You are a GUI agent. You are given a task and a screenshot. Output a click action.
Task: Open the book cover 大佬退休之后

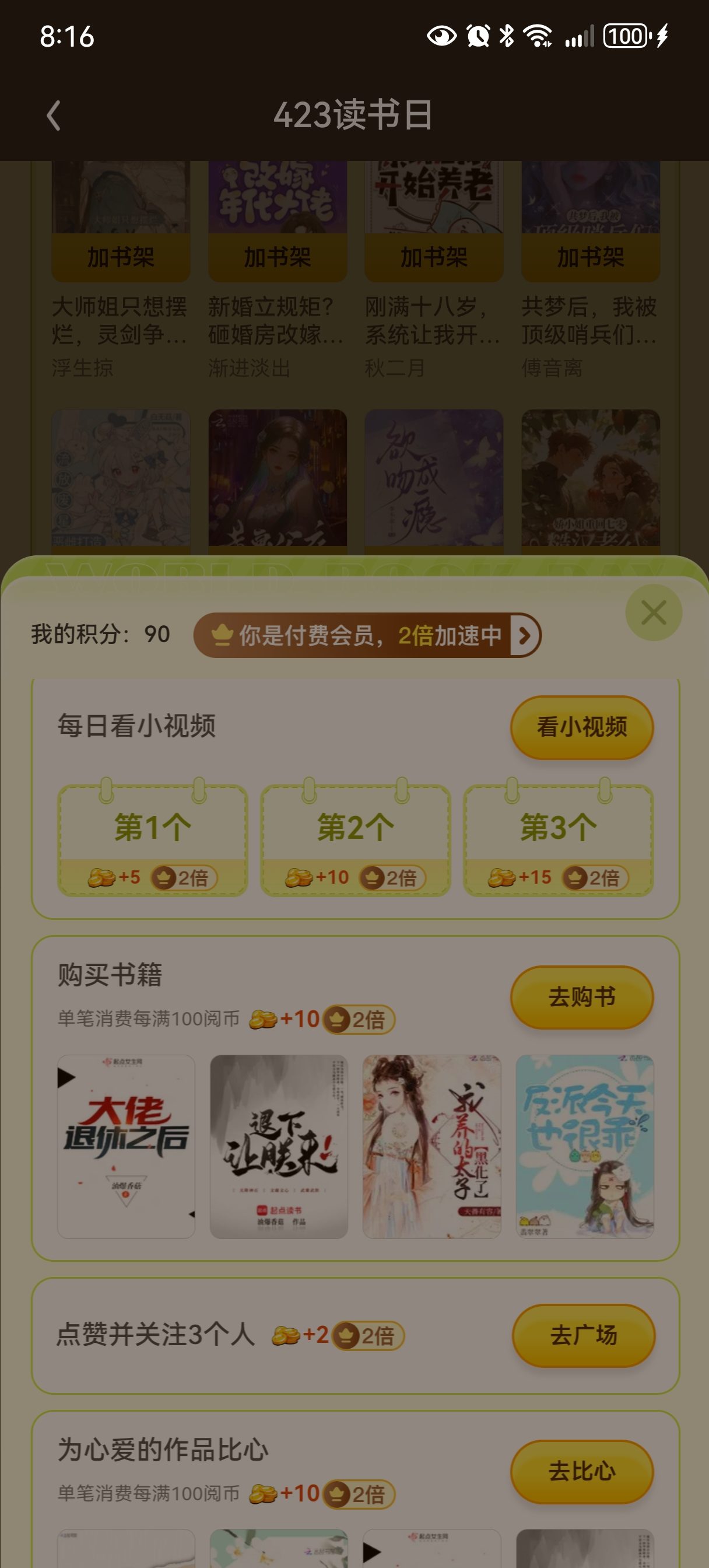coord(126,1147)
